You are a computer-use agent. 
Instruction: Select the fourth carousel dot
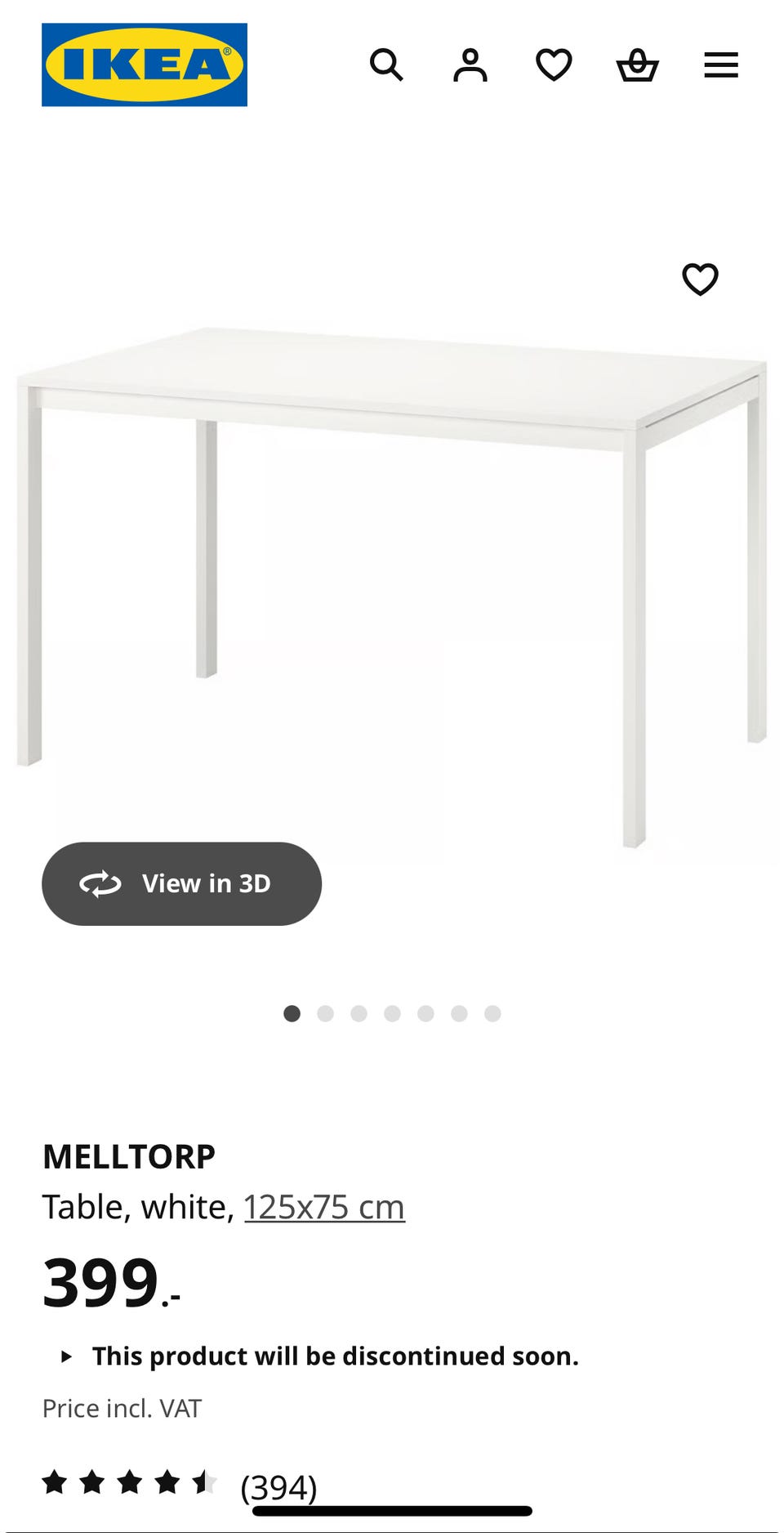coord(392,1012)
